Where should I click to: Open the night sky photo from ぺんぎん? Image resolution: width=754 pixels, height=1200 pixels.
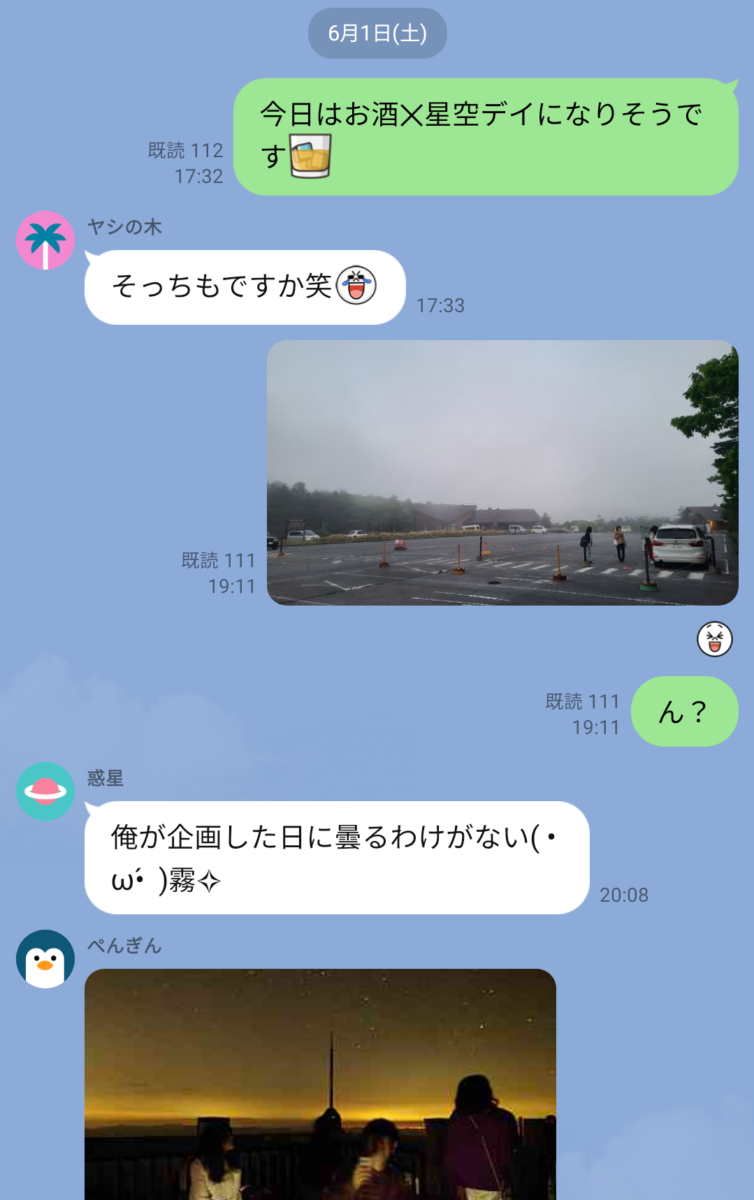click(320, 1084)
